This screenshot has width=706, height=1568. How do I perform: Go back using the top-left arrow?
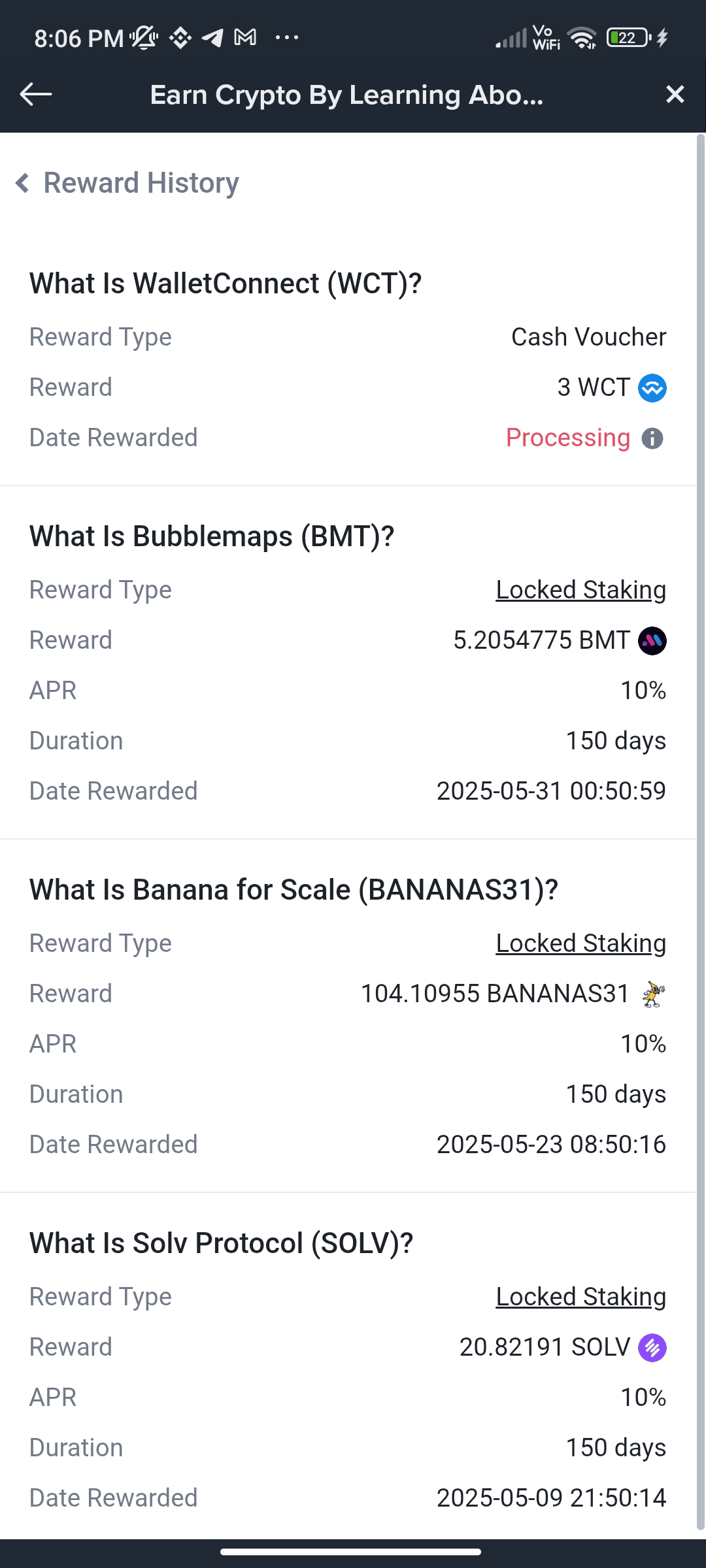36,95
